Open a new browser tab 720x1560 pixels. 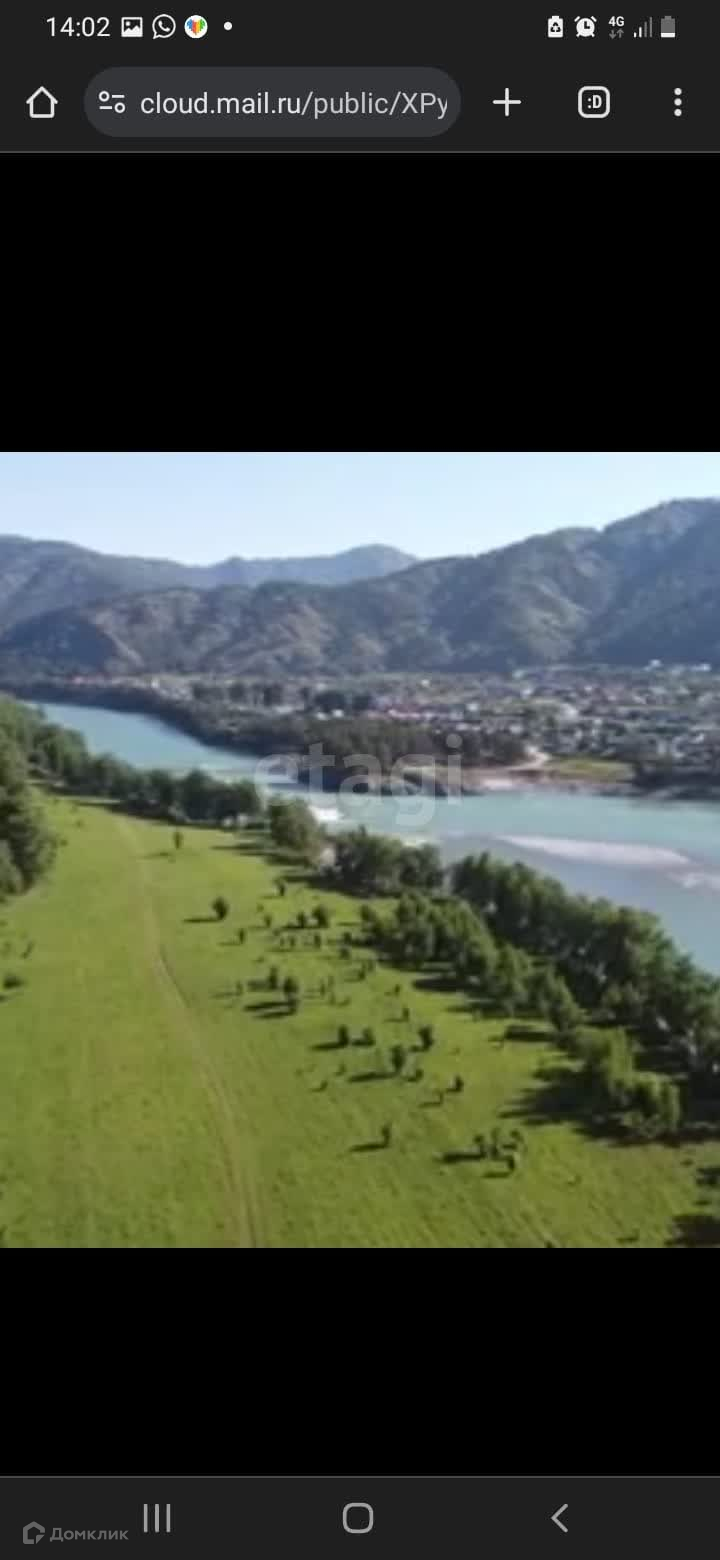(507, 102)
